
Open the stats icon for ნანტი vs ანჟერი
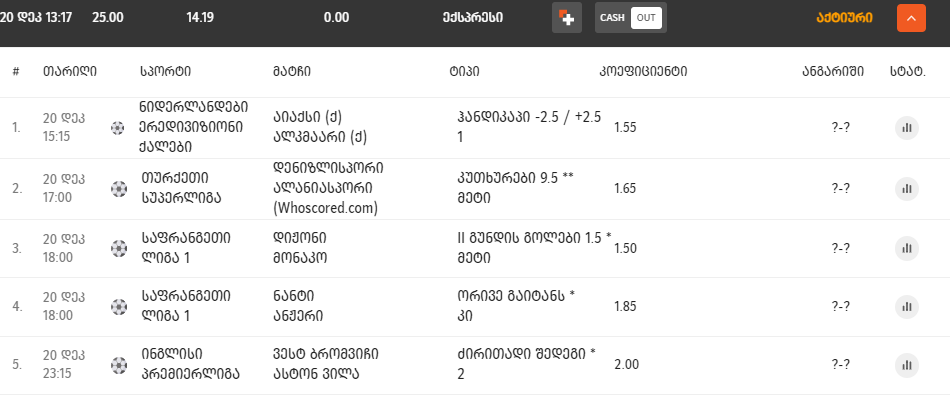[x=907, y=306]
